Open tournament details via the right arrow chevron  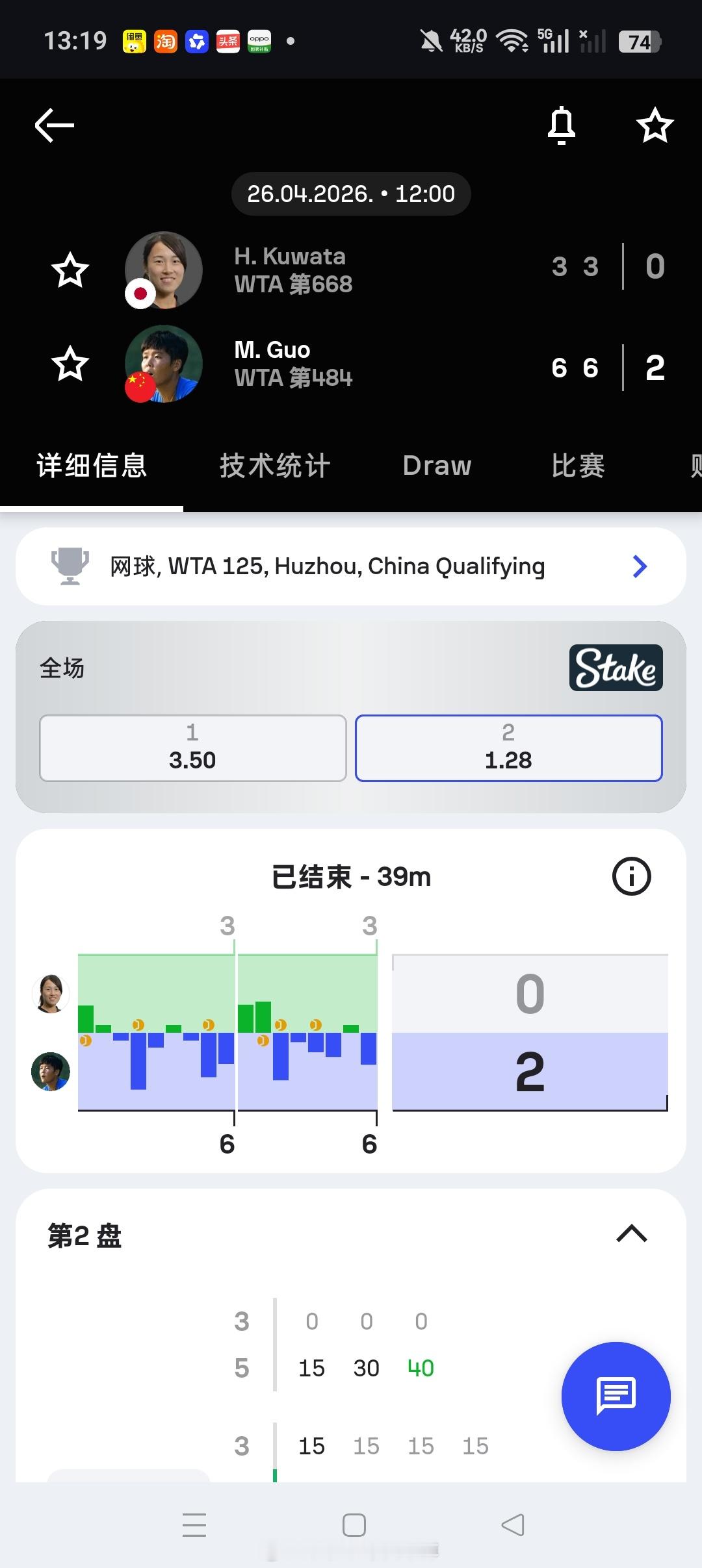point(640,566)
